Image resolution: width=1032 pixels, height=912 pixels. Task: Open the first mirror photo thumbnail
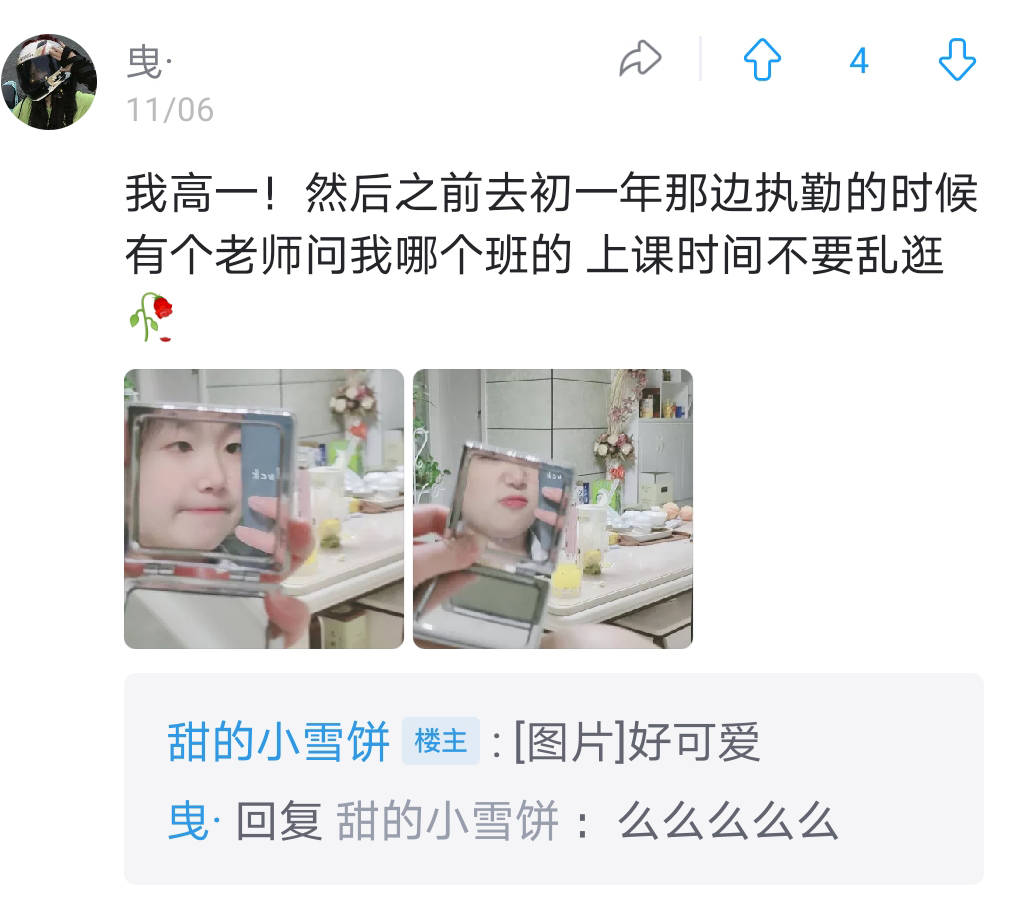(264, 509)
